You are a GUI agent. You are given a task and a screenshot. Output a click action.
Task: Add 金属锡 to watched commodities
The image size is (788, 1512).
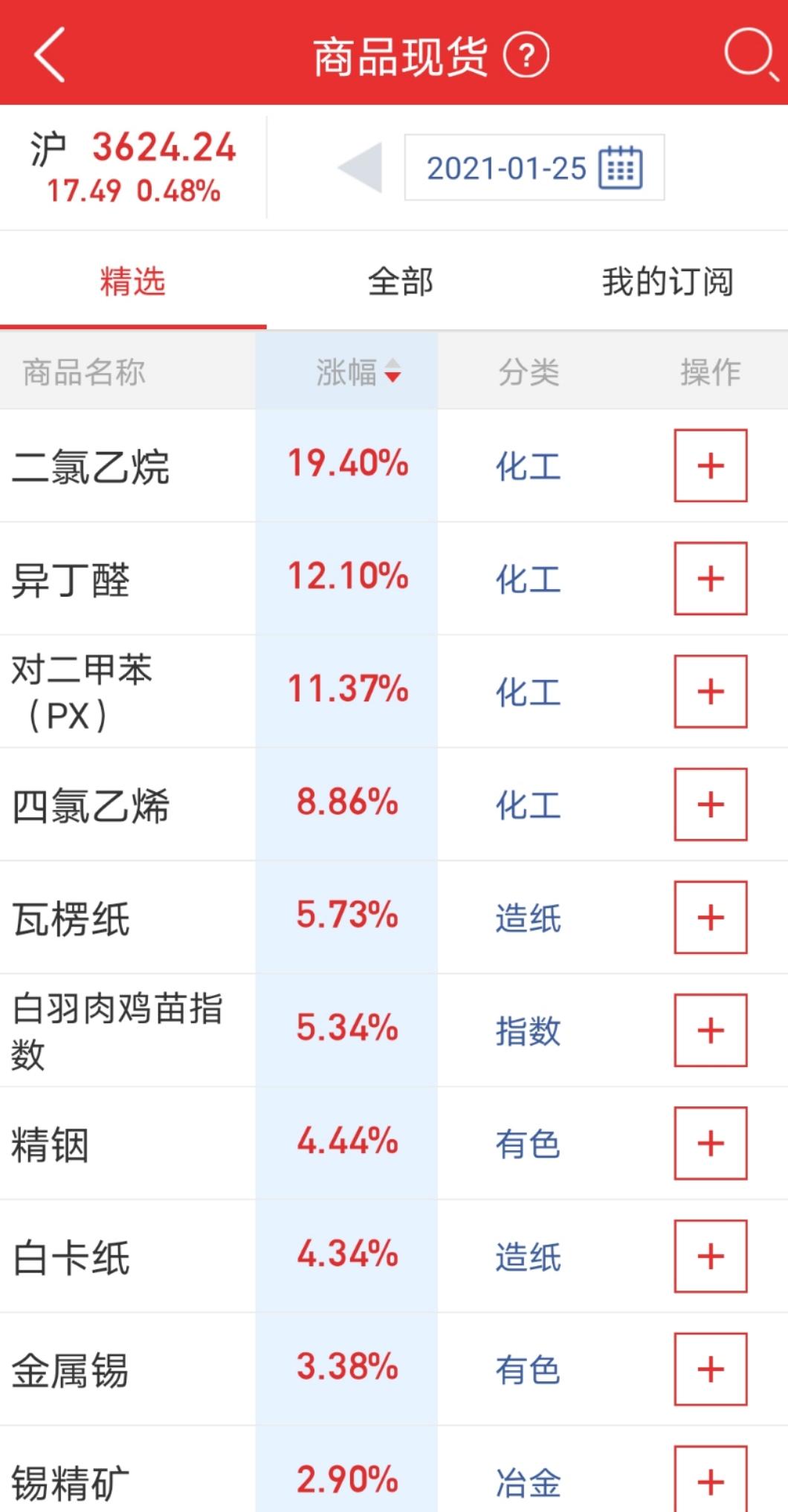[x=711, y=1369]
